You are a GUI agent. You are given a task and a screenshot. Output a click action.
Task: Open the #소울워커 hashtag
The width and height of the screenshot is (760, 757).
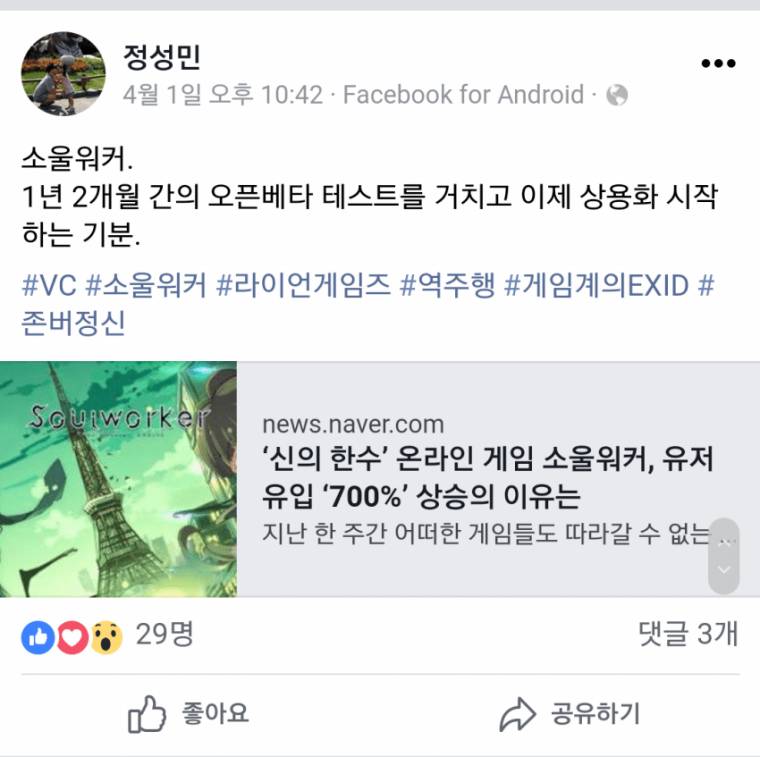pyautogui.click(x=146, y=286)
